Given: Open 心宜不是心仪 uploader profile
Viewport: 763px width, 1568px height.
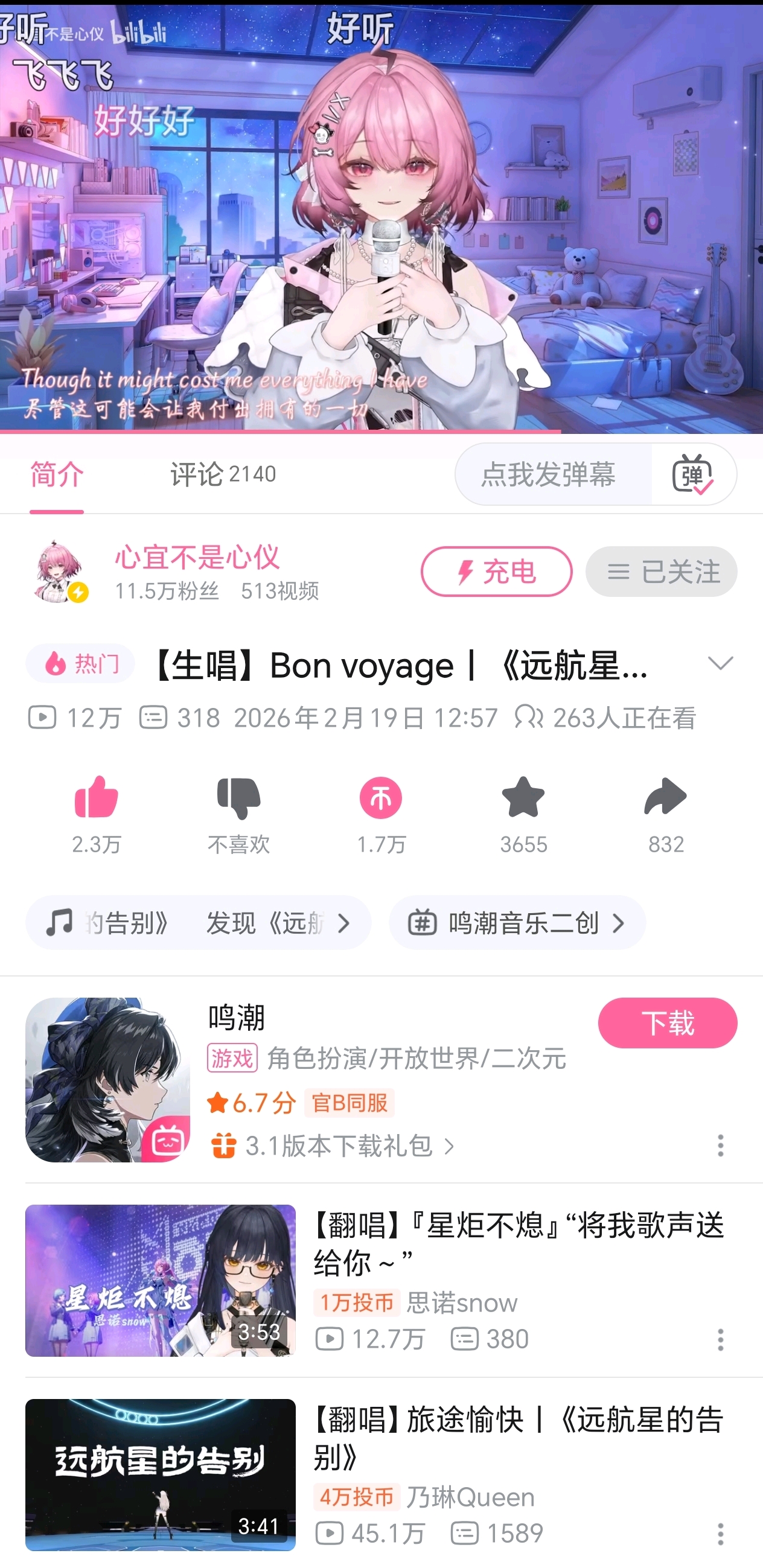Looking at the screenshot, I should (196, 558).
